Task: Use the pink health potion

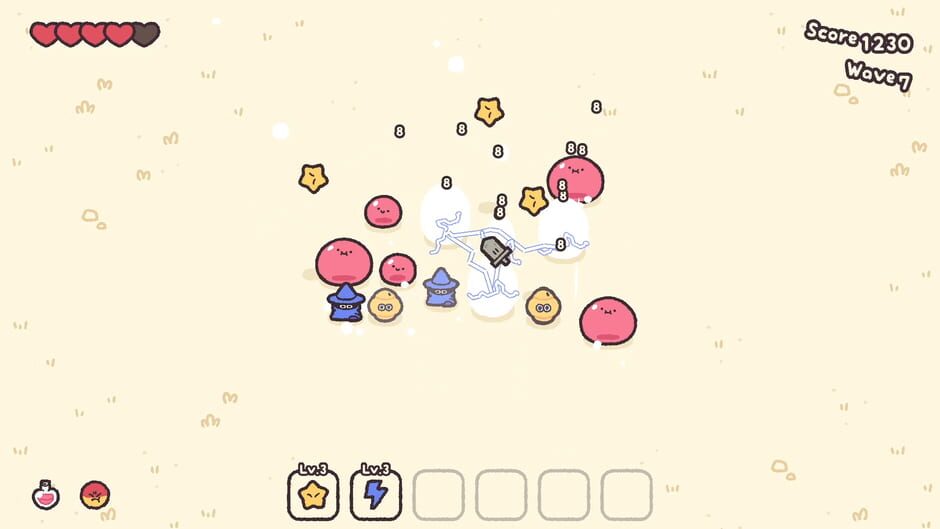Action: 46,494
